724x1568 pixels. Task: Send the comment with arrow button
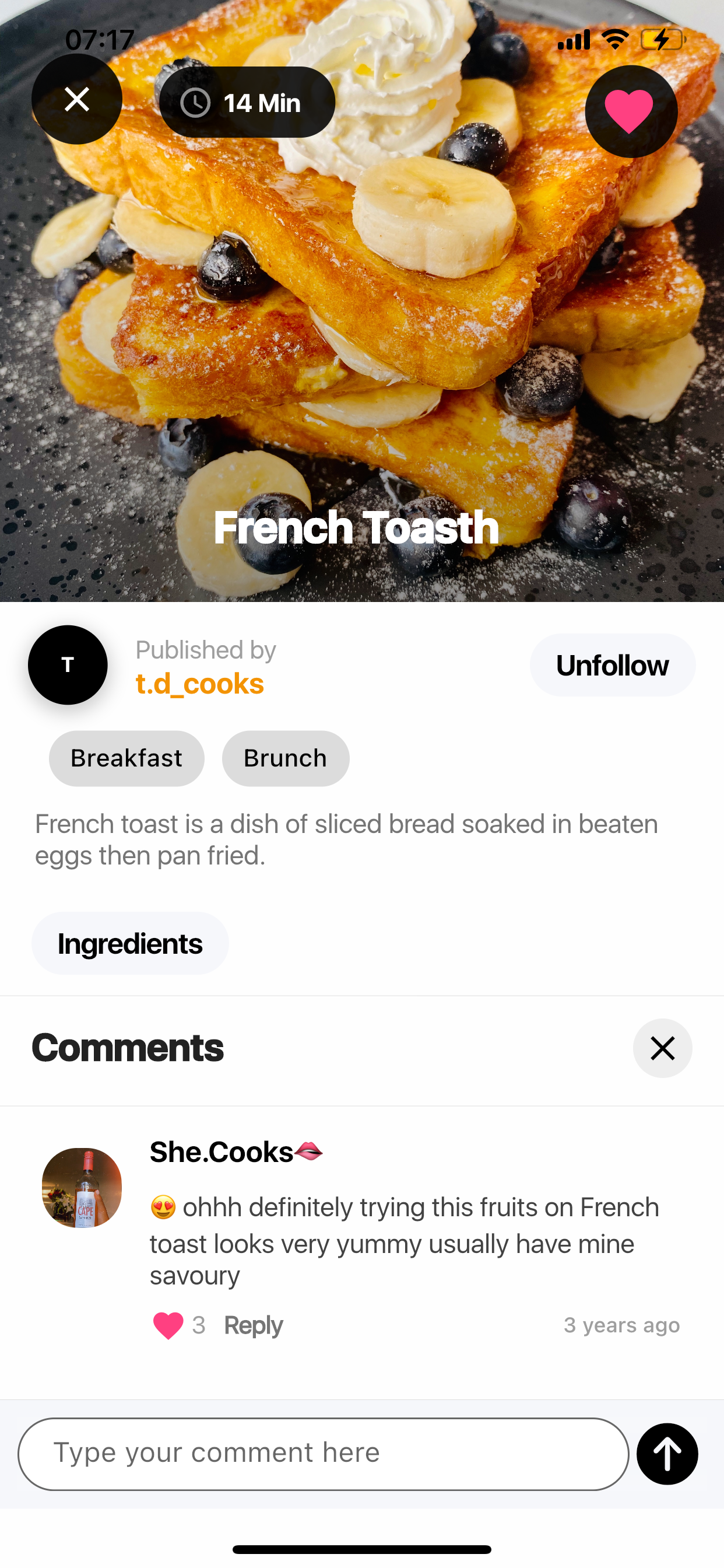pos(667,1454)
